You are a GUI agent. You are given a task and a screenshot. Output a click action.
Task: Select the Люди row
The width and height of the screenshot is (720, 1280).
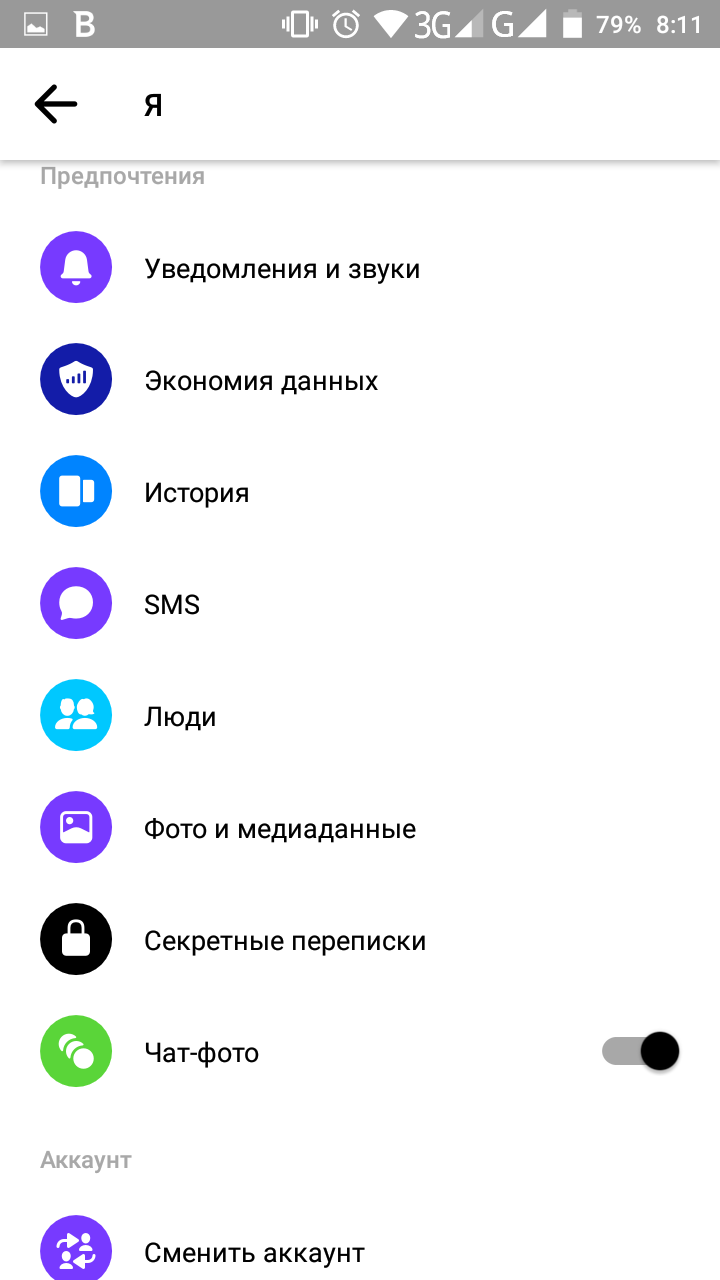pyautogui.click(x=180, y=717)
